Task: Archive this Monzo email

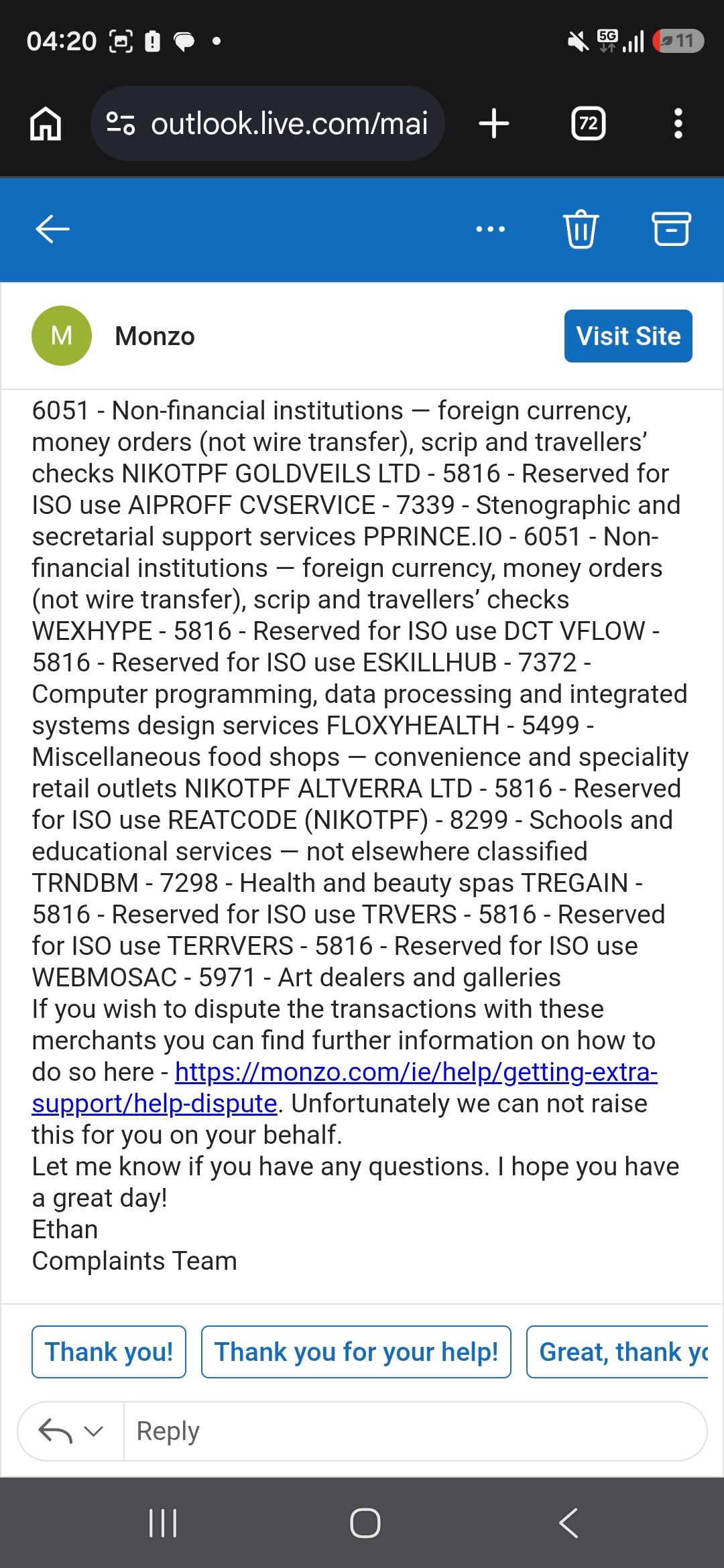Action: pos(671,229)
